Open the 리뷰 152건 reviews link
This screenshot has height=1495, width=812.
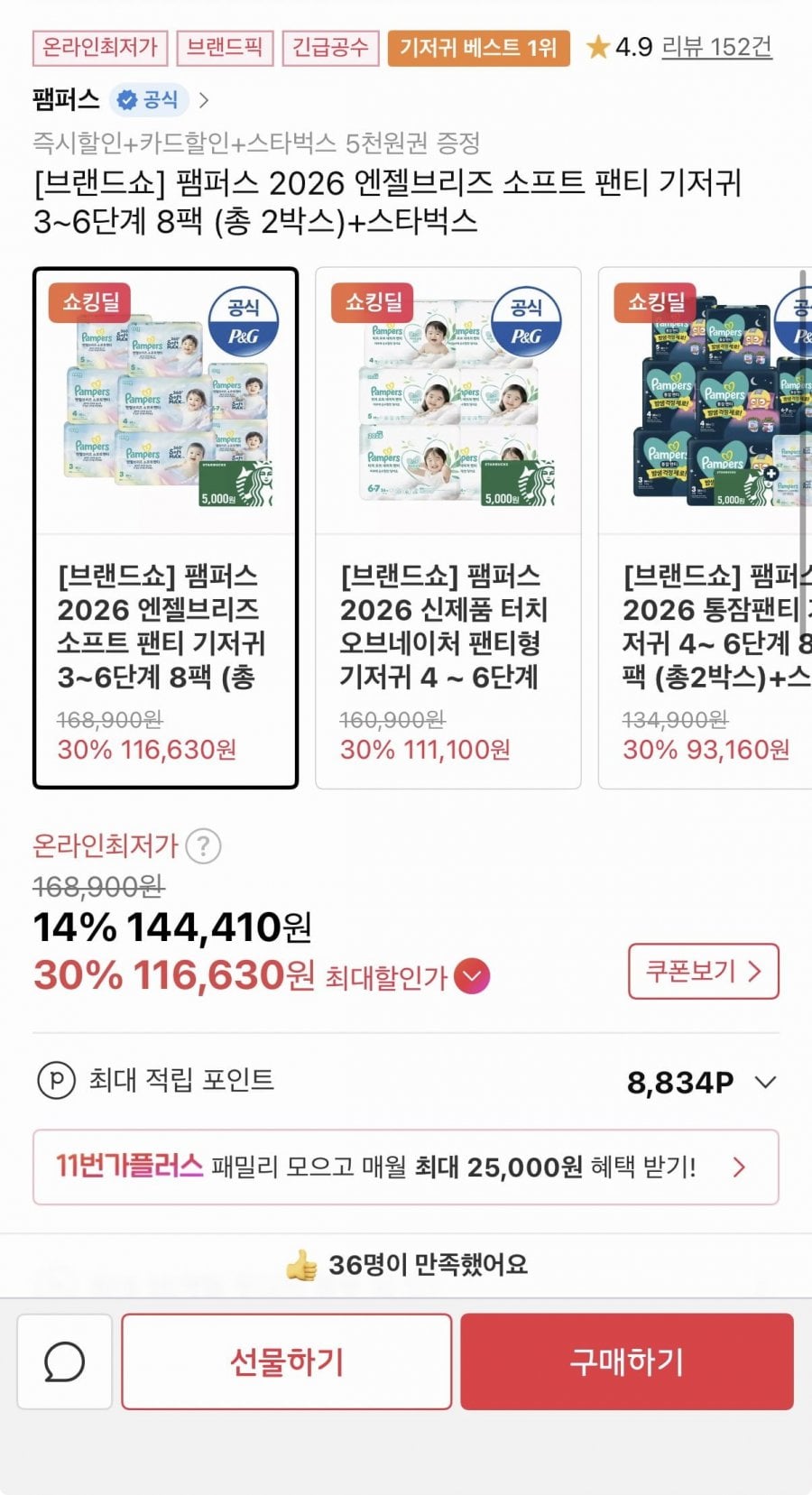click(x=716, y=47)
